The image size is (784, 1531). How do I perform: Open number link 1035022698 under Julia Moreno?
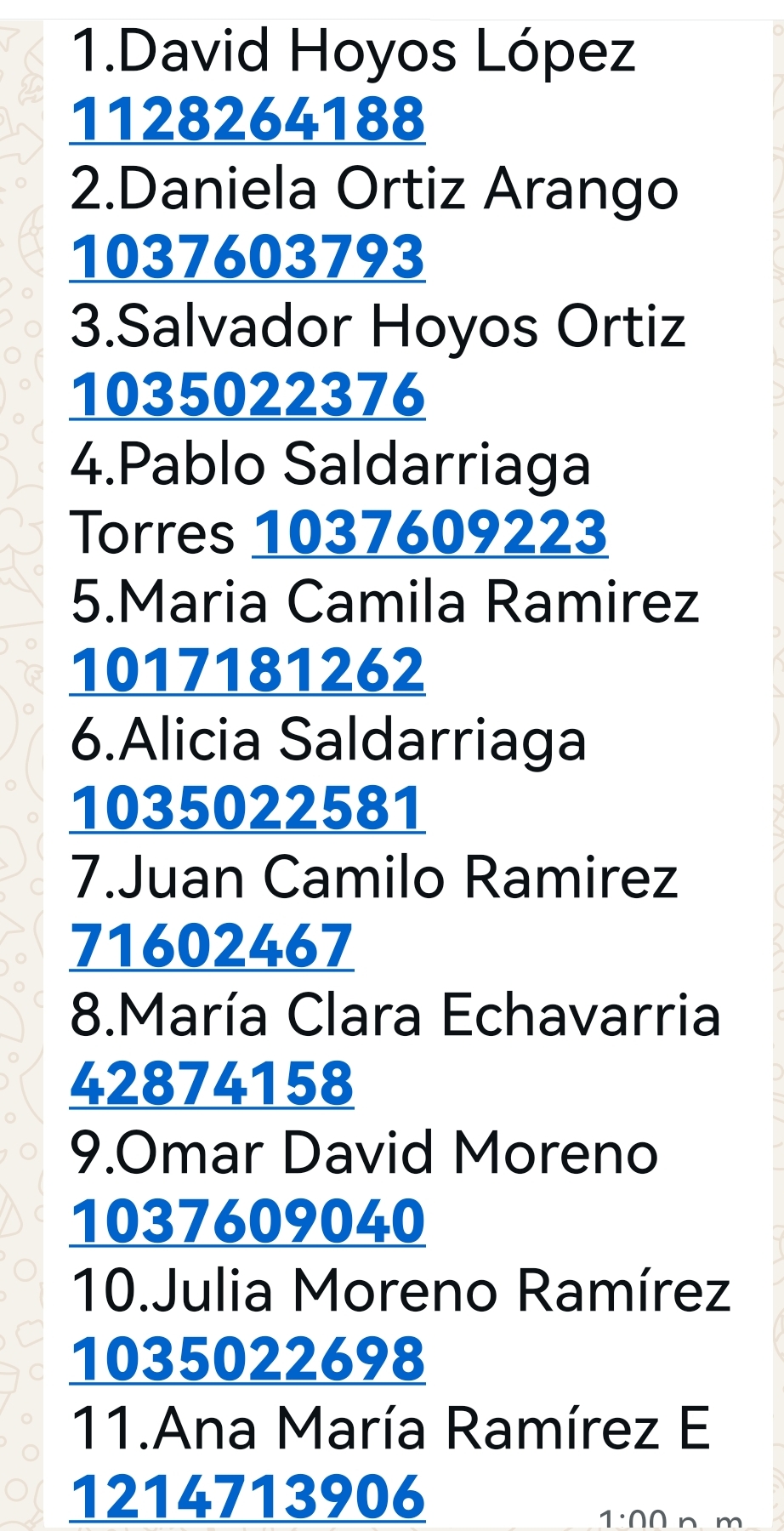pyautogui.click(x=247, y=1359)
